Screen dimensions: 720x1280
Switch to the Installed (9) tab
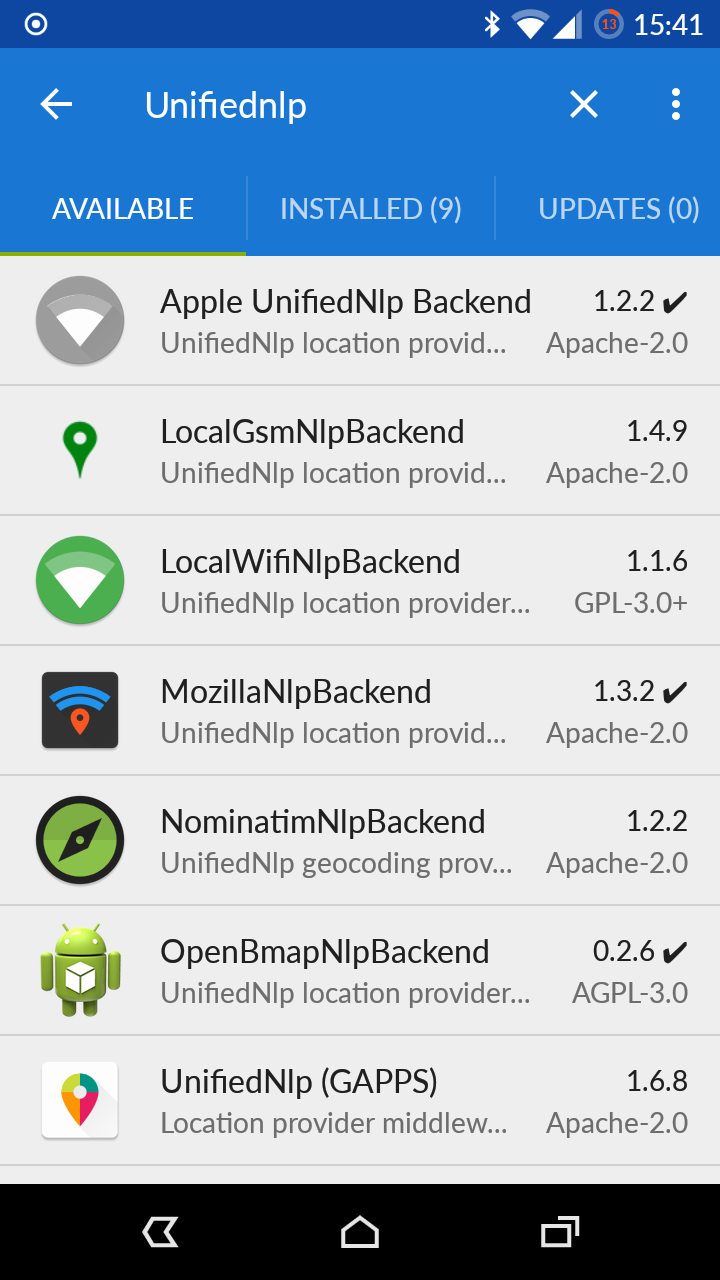pos(370,209)
